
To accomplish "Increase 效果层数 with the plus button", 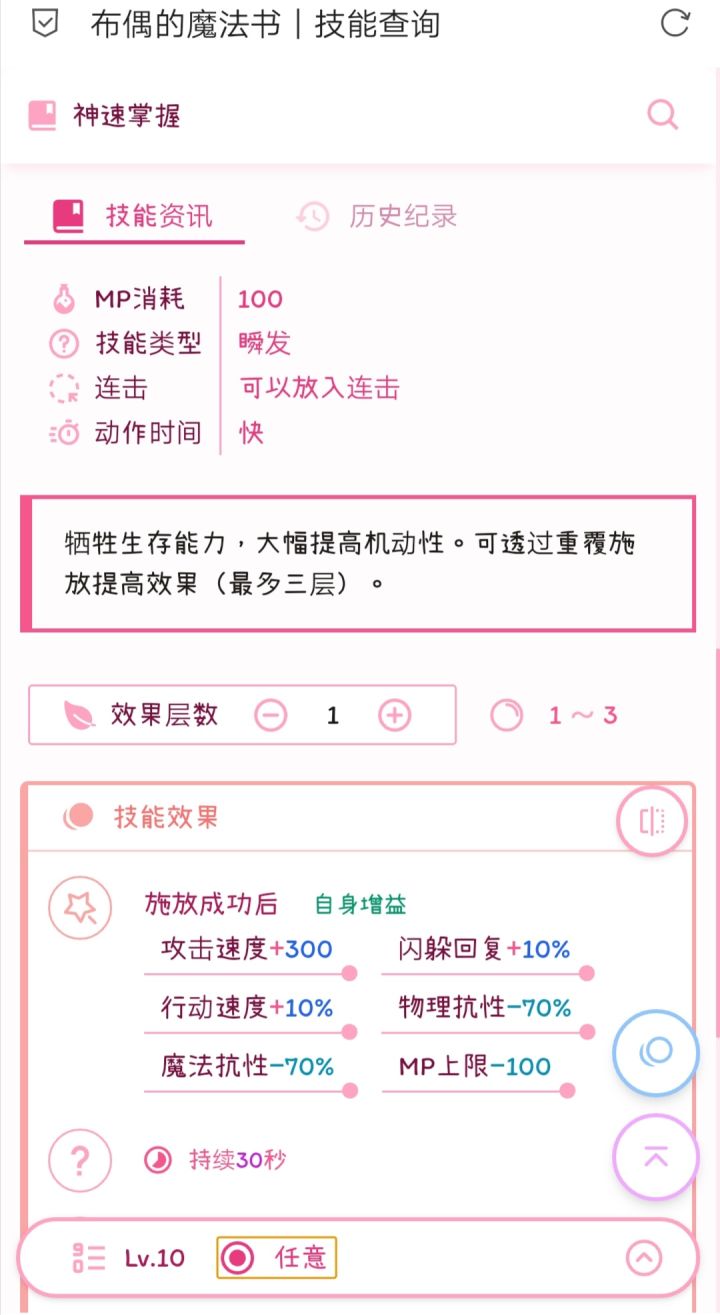I will coord(393,714).
